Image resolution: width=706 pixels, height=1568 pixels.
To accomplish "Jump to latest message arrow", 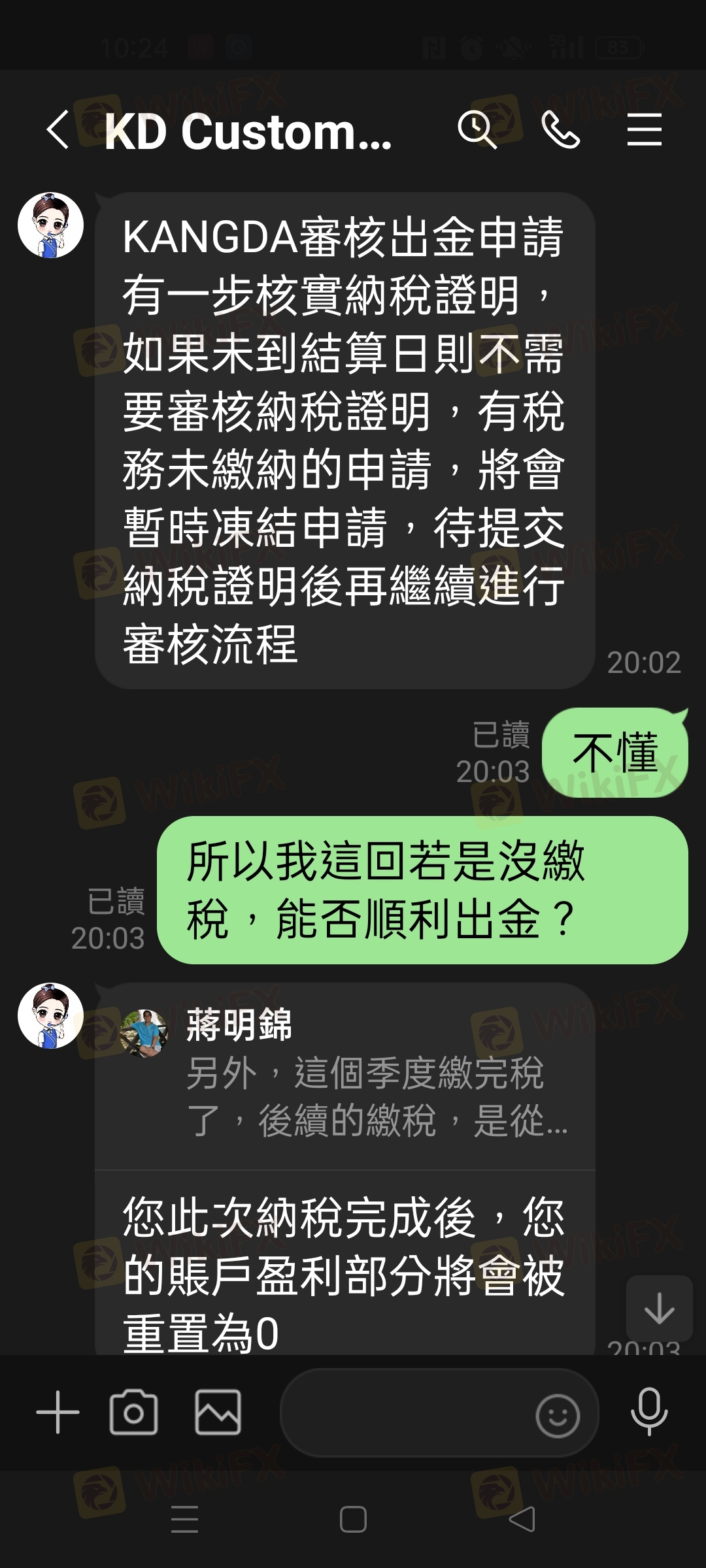I will point(659,1308).
